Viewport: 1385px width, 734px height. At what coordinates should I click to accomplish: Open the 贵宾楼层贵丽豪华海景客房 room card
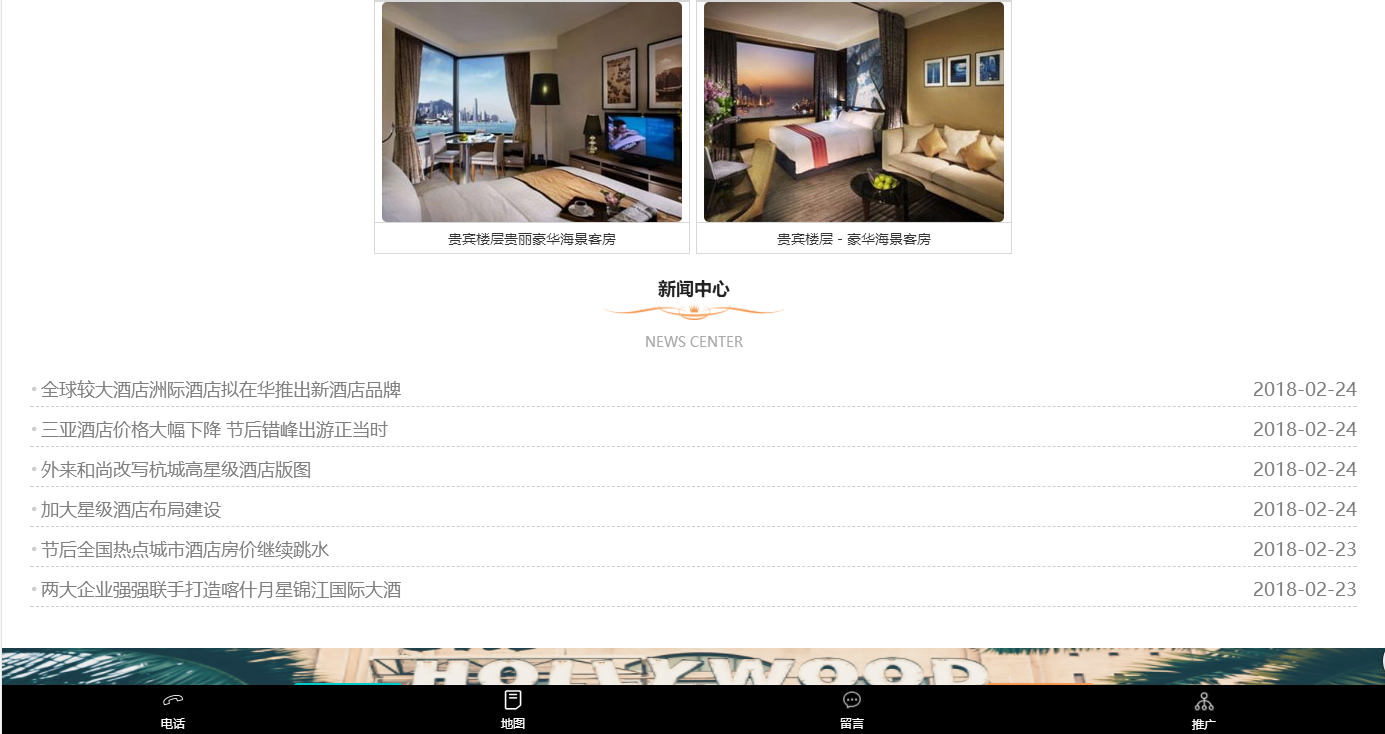pos(531,125)
